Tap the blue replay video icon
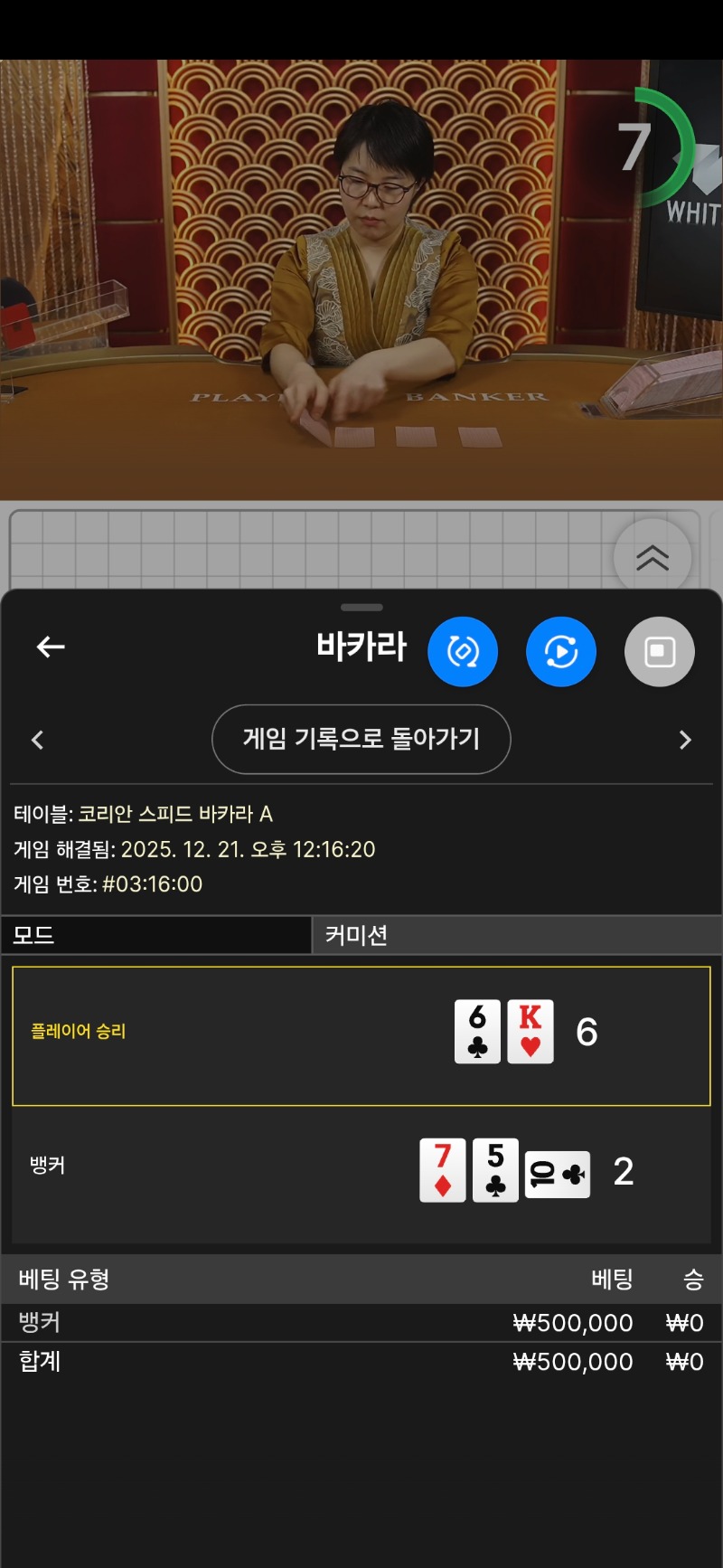 click(x=561, y=652)
